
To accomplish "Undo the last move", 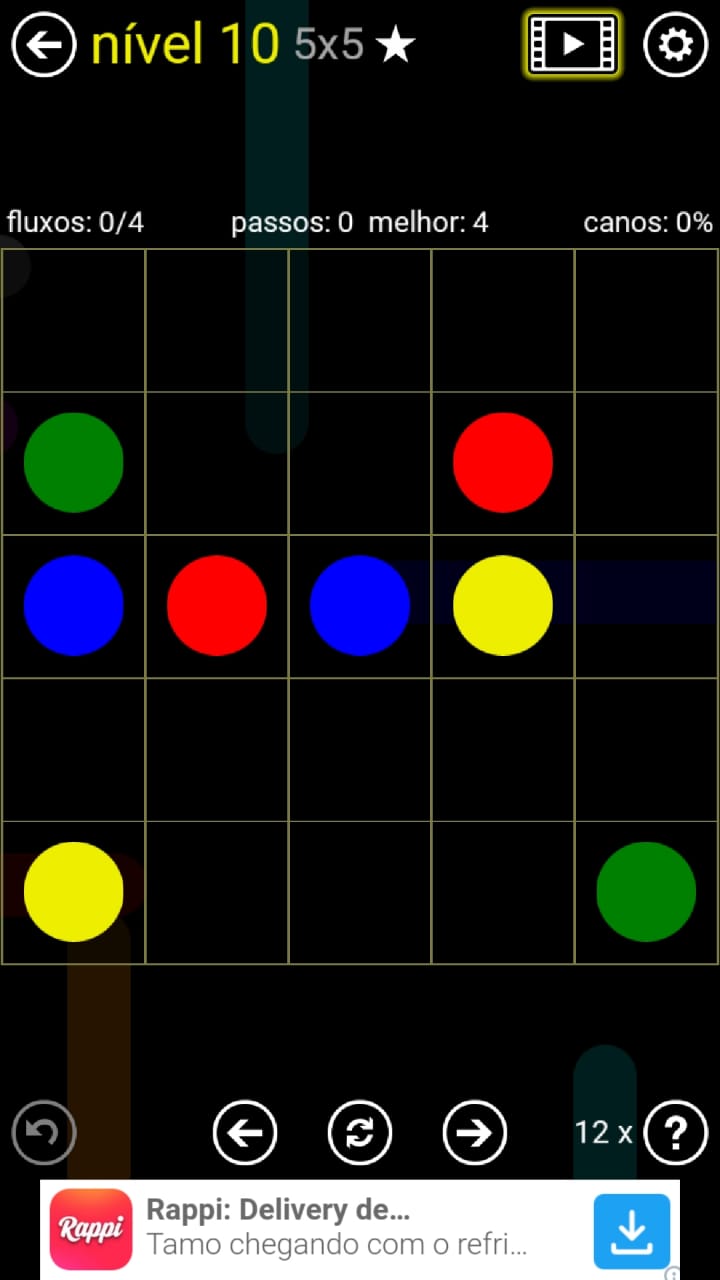I will tap(44, 1132).
